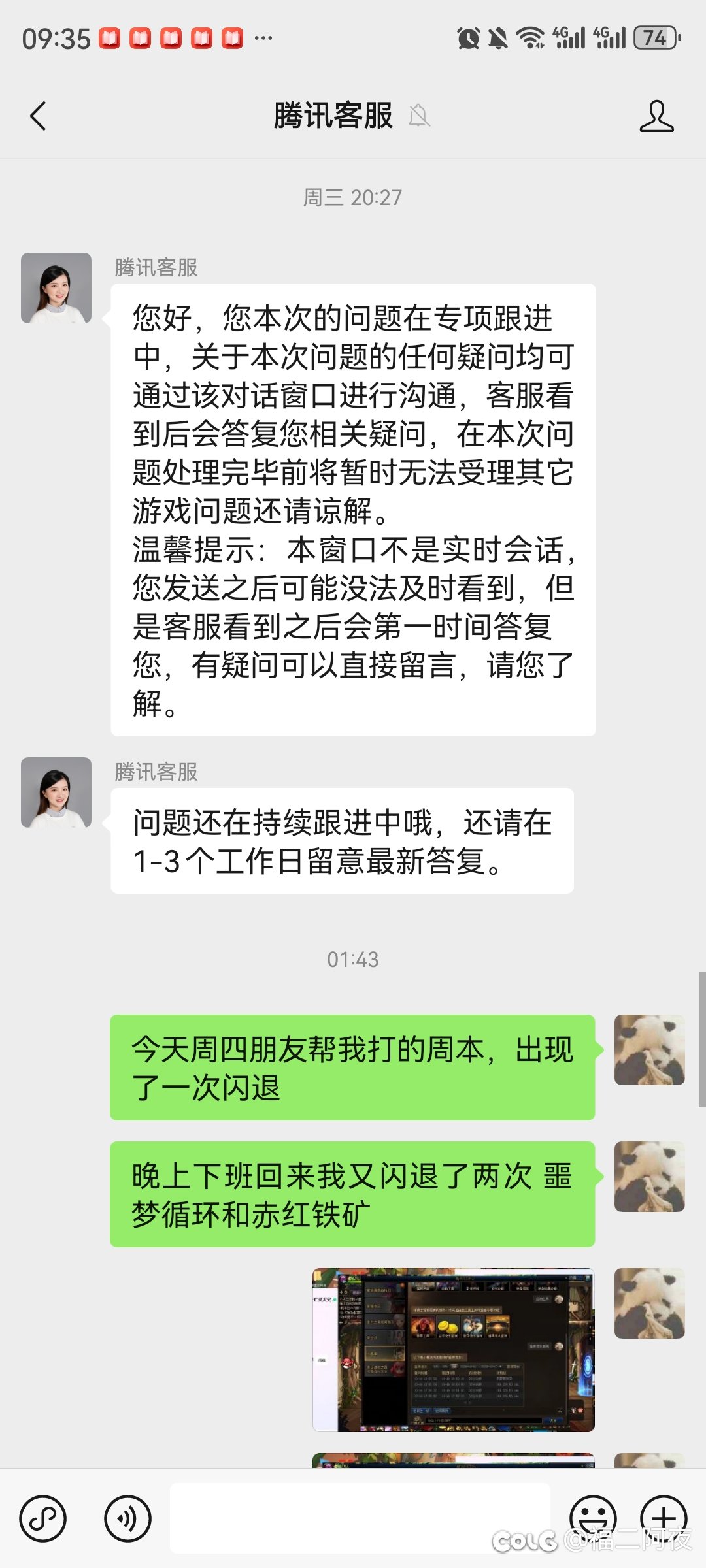
Task: View the sent game screenshot image
Action: point(453,1349)
